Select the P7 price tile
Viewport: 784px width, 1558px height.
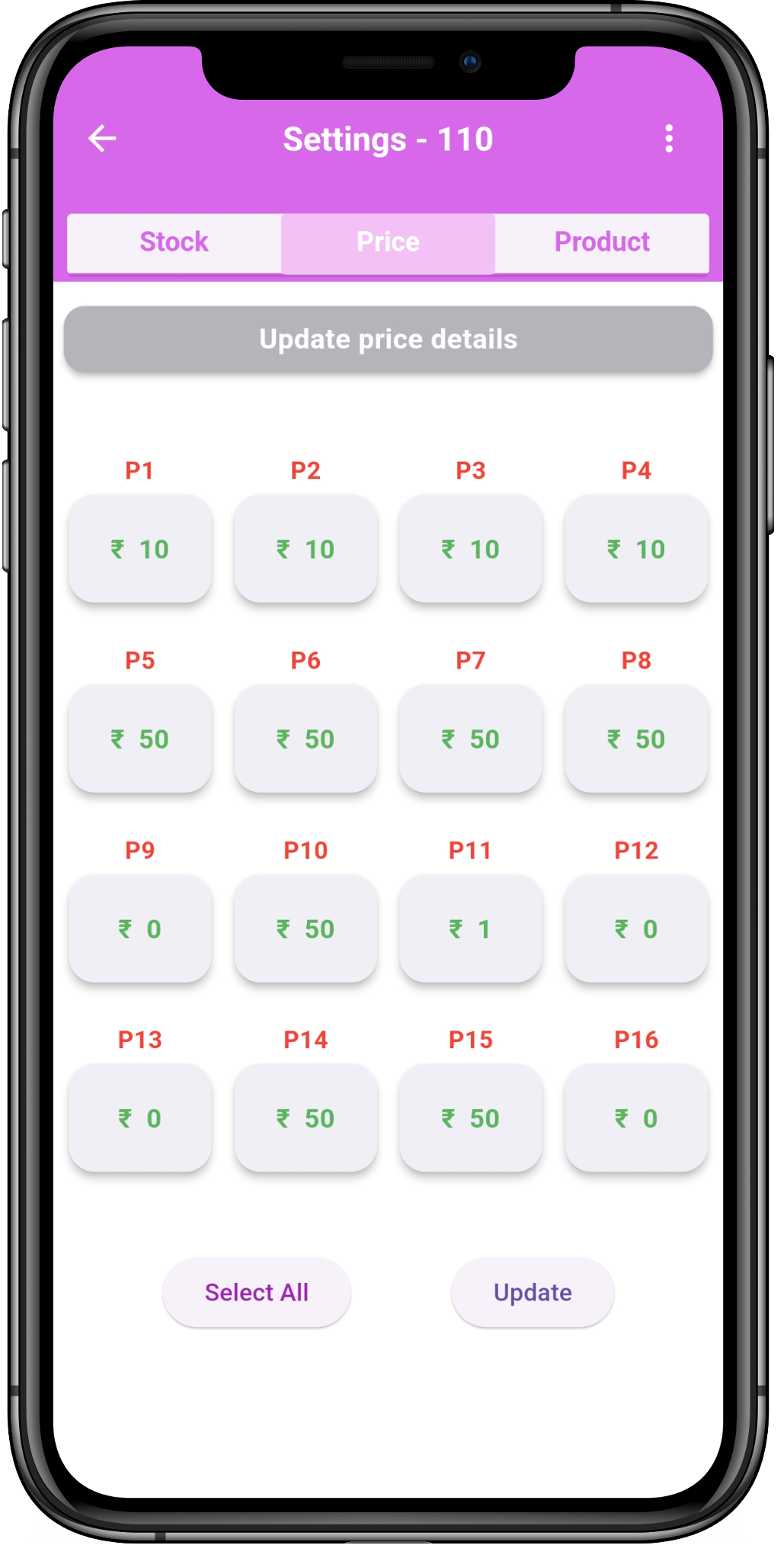(x=471, y=739)
